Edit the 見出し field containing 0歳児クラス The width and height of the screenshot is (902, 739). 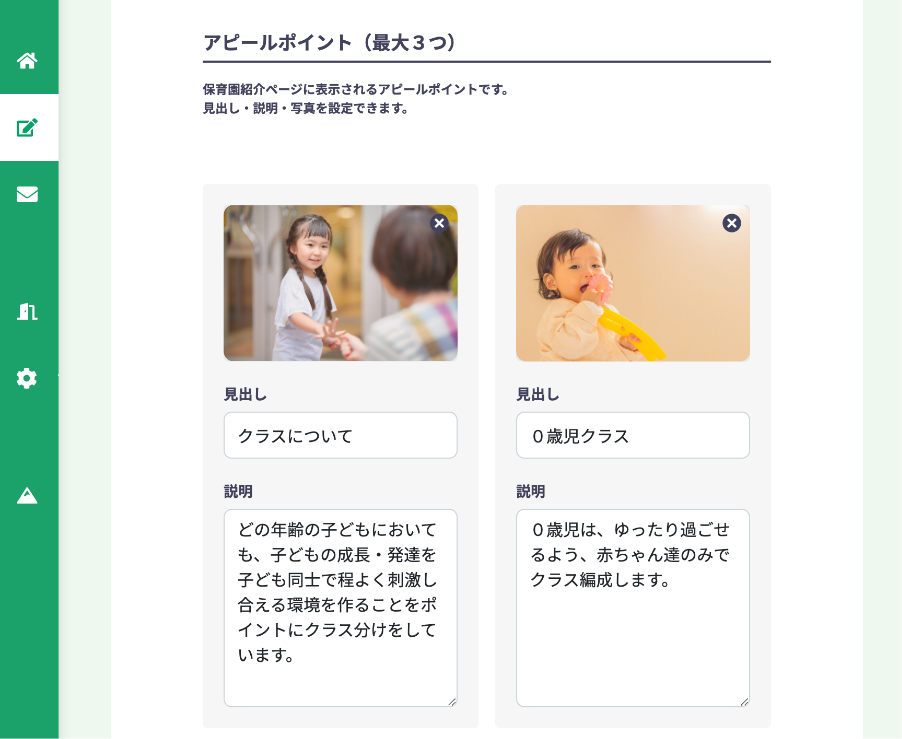pyautogui.click(x=632, y=436)
